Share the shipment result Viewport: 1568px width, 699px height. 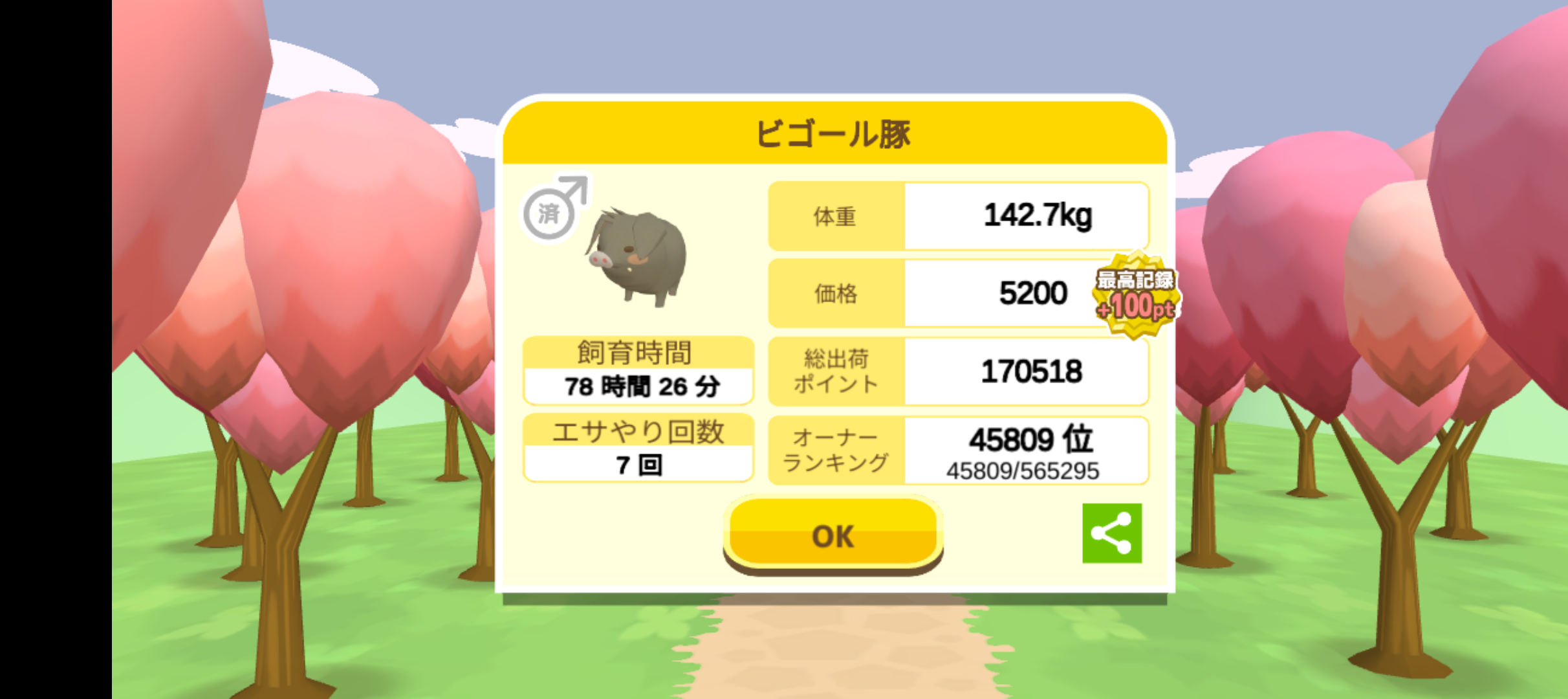(1111, 533)
